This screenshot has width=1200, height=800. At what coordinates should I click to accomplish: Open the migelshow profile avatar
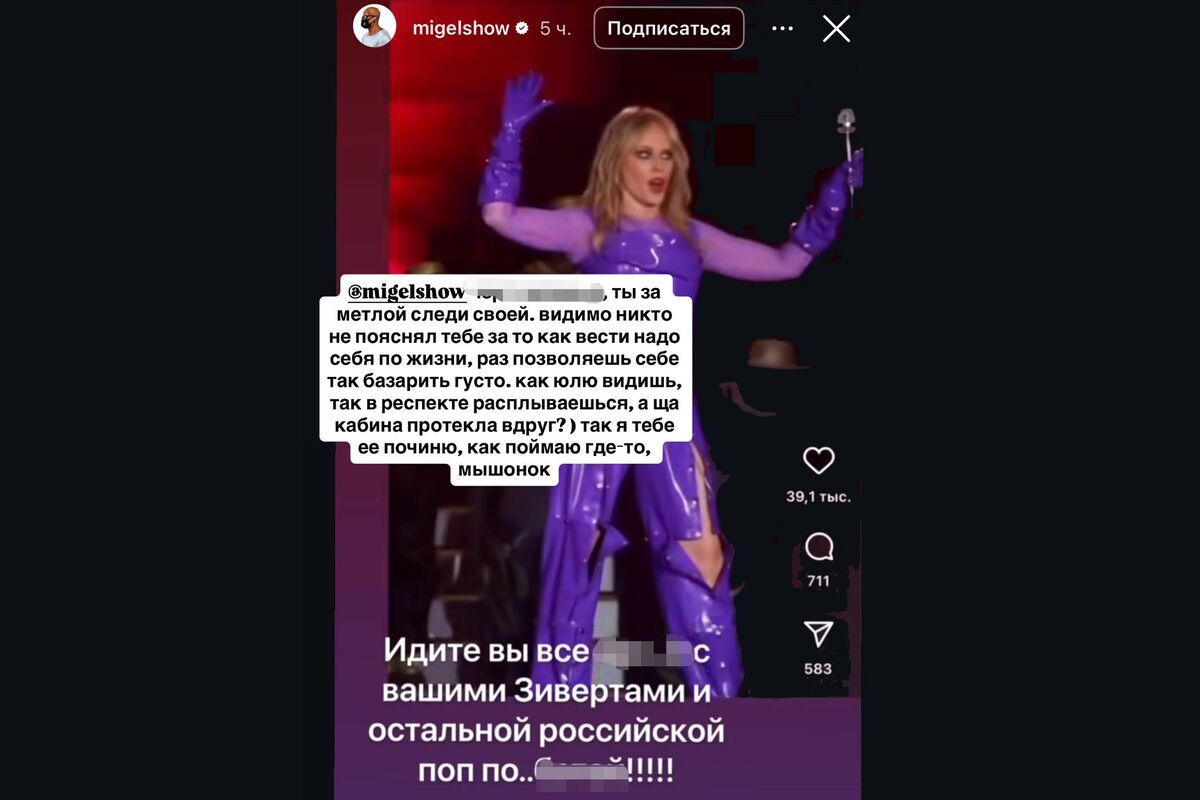[x=375, y=27]
